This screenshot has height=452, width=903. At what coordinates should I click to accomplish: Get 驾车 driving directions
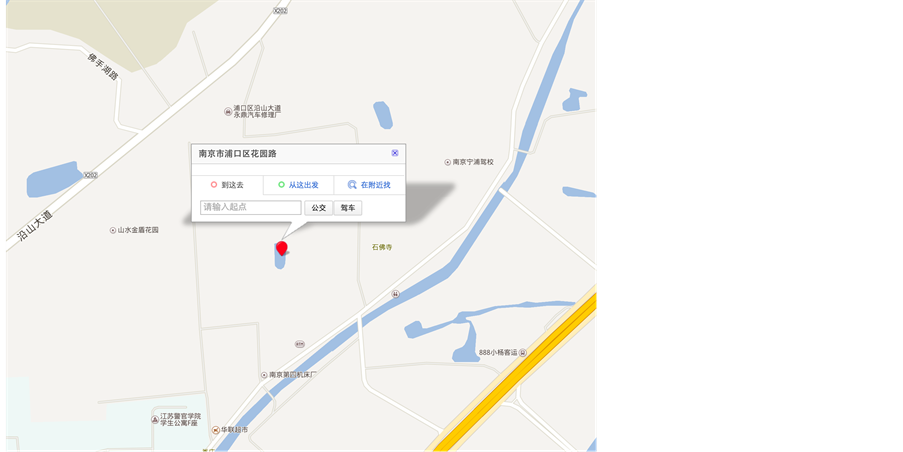pyautogui.click(x=348, y=208)
